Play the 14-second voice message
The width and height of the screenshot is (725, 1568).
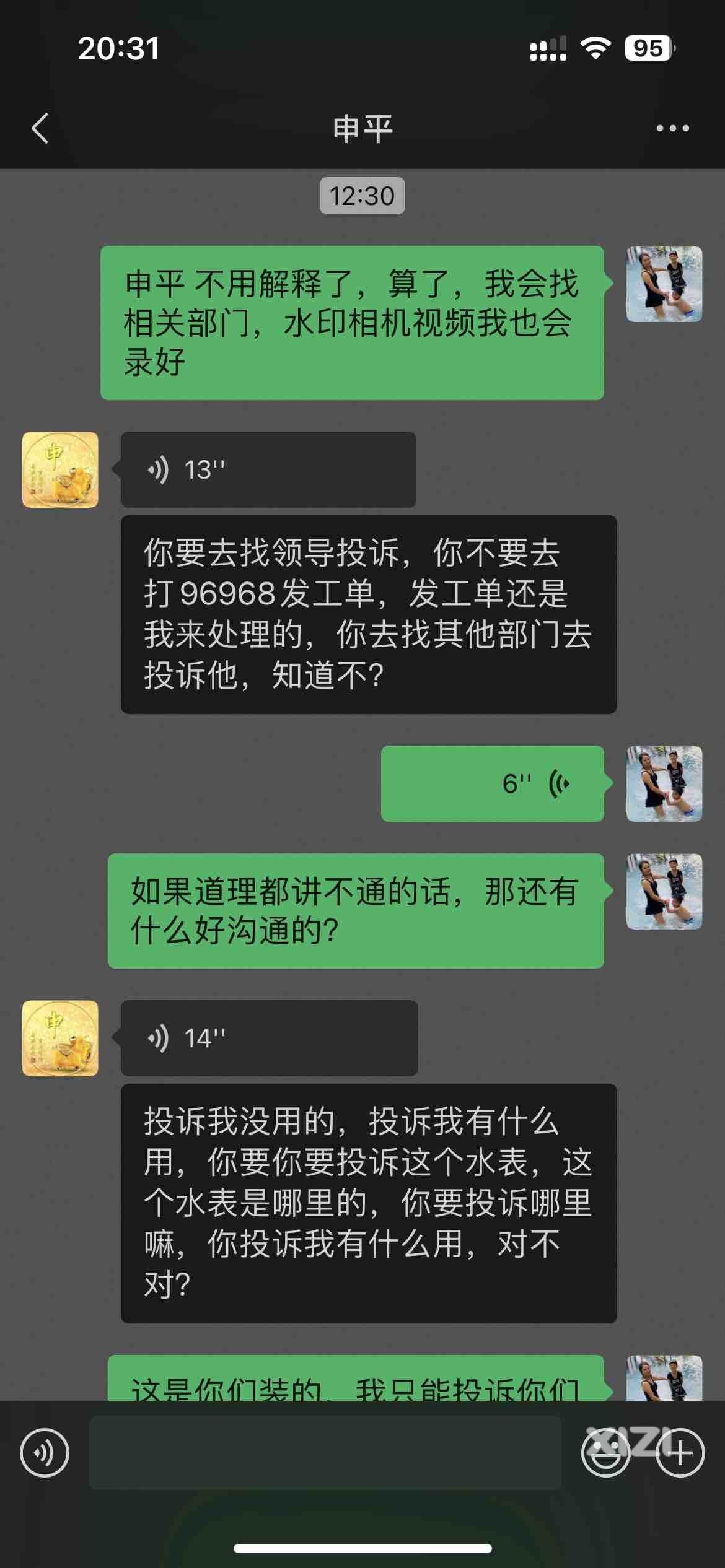click(x=269, y=1038)
